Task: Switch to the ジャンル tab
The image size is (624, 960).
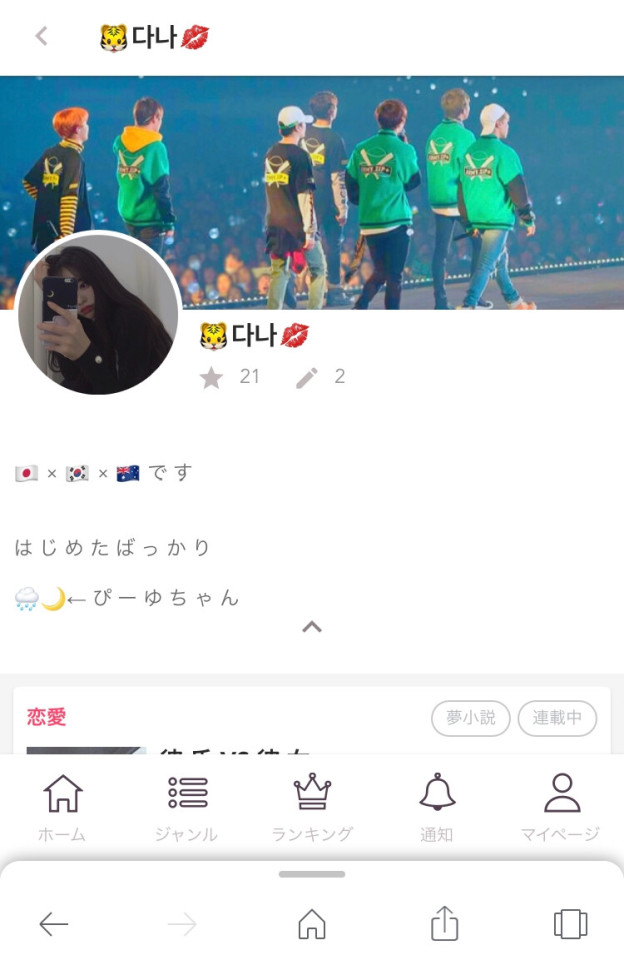Action: (187, 808)
